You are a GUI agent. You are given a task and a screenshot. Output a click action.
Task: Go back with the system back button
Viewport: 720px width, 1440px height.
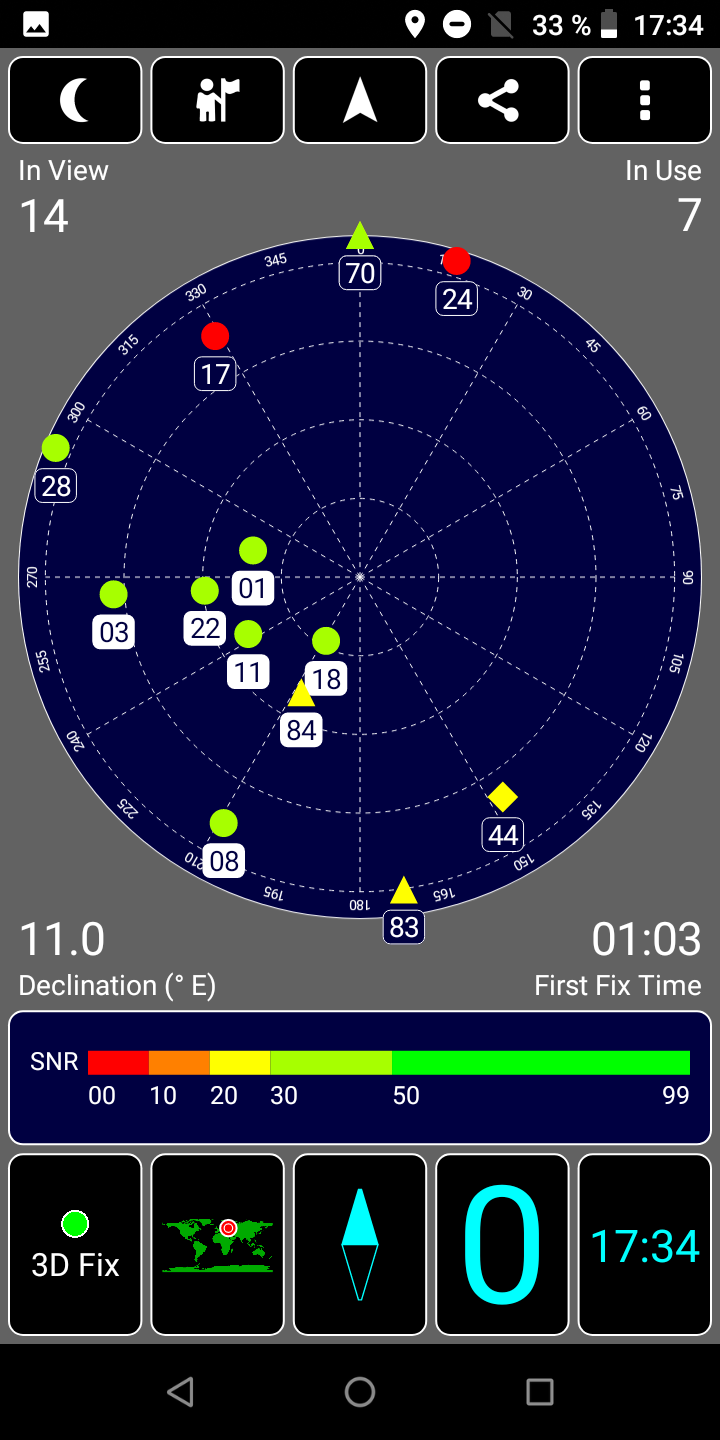click(180, 1391)
